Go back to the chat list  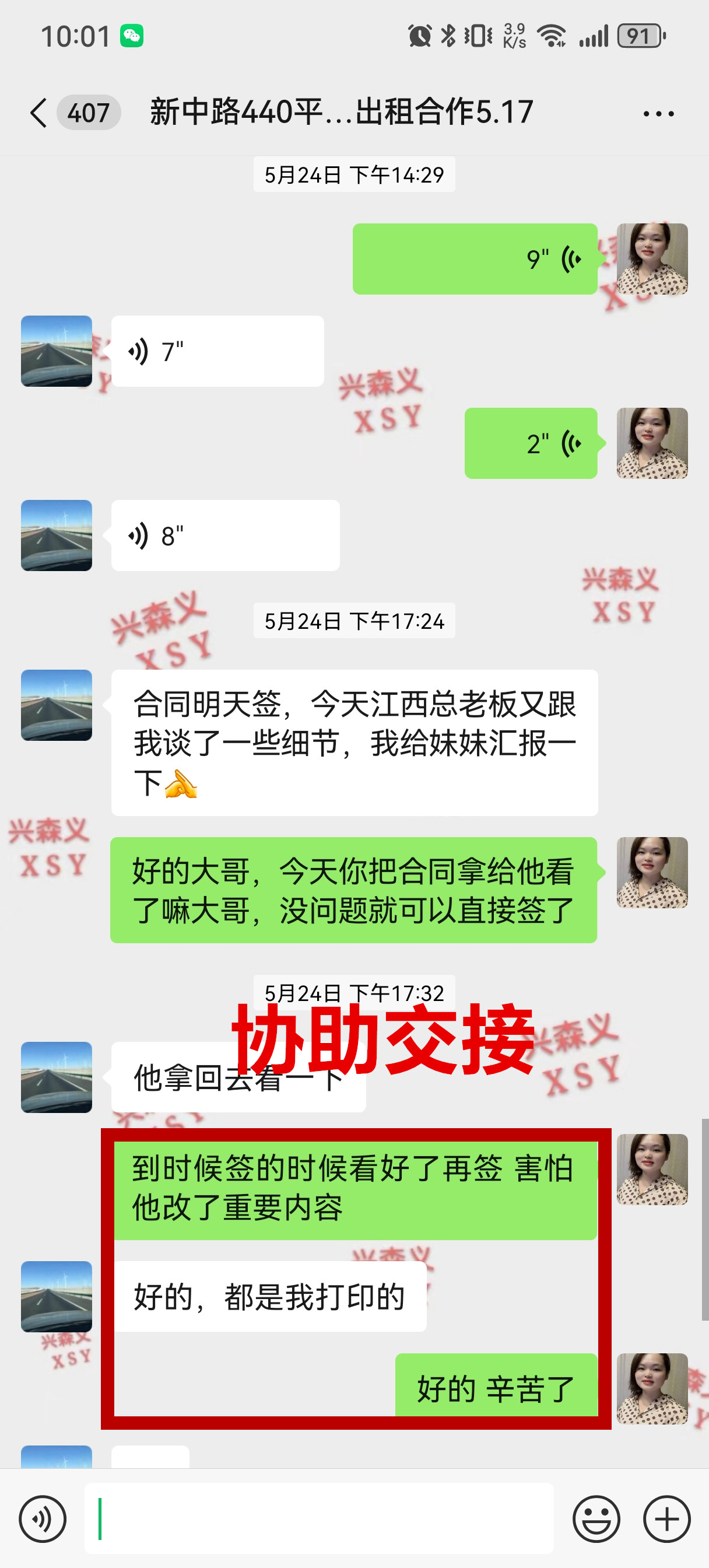[x=38, y=113]
